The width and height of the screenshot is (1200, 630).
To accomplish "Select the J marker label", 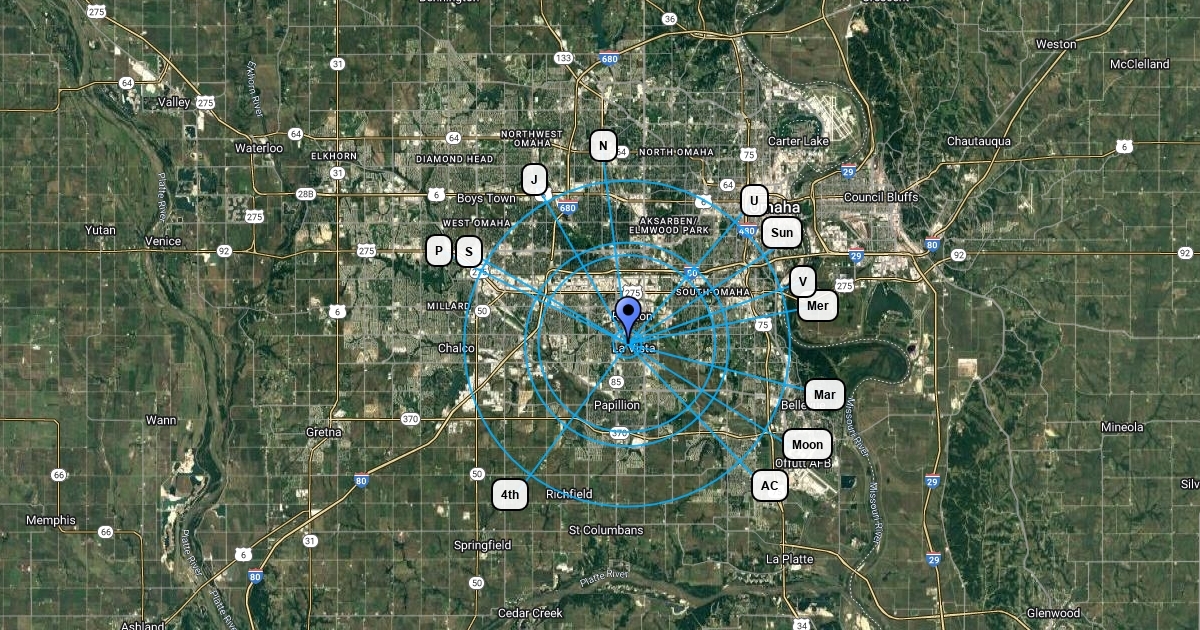I will [535, 180].
